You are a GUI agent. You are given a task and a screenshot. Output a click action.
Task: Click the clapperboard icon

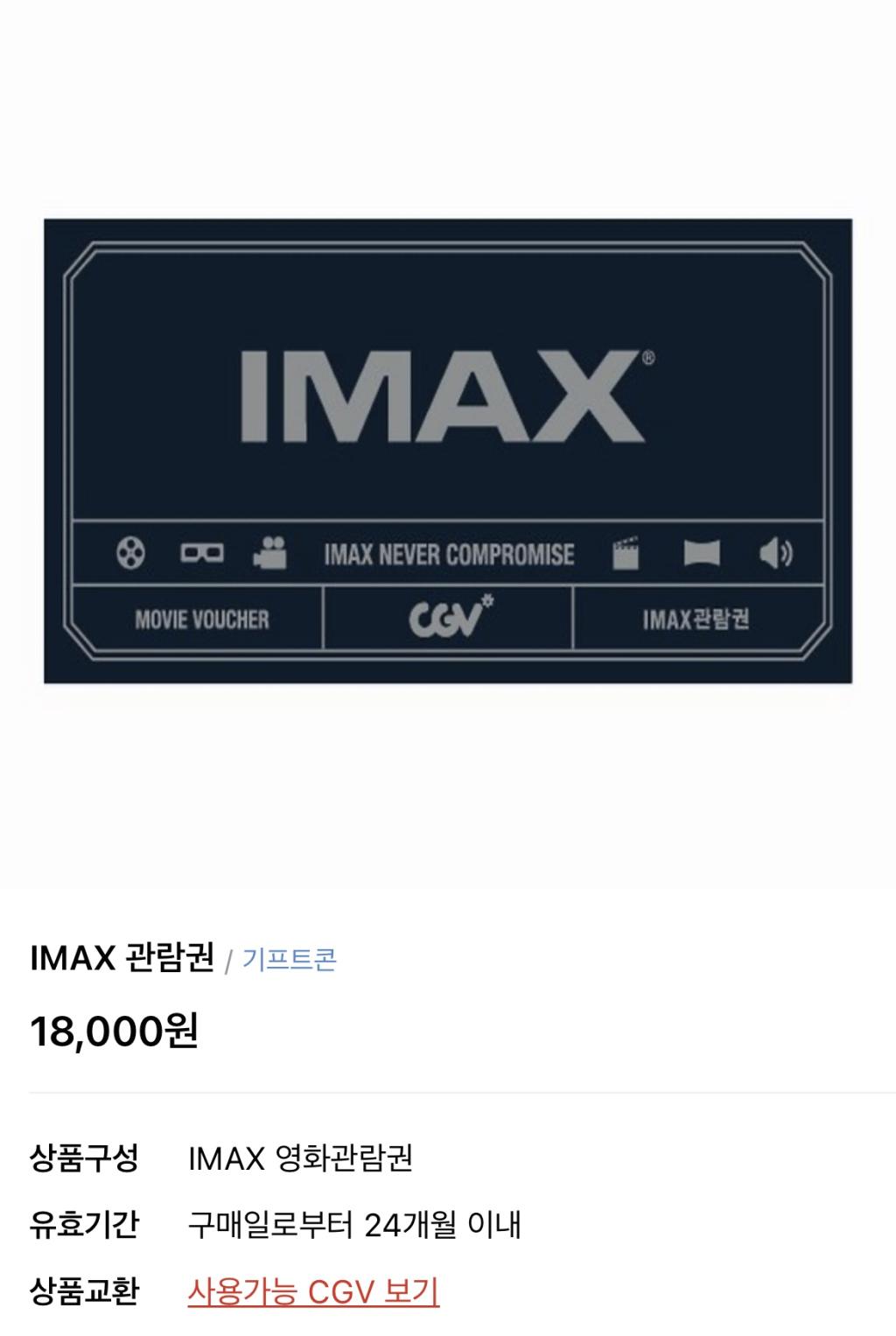[626, 553]
